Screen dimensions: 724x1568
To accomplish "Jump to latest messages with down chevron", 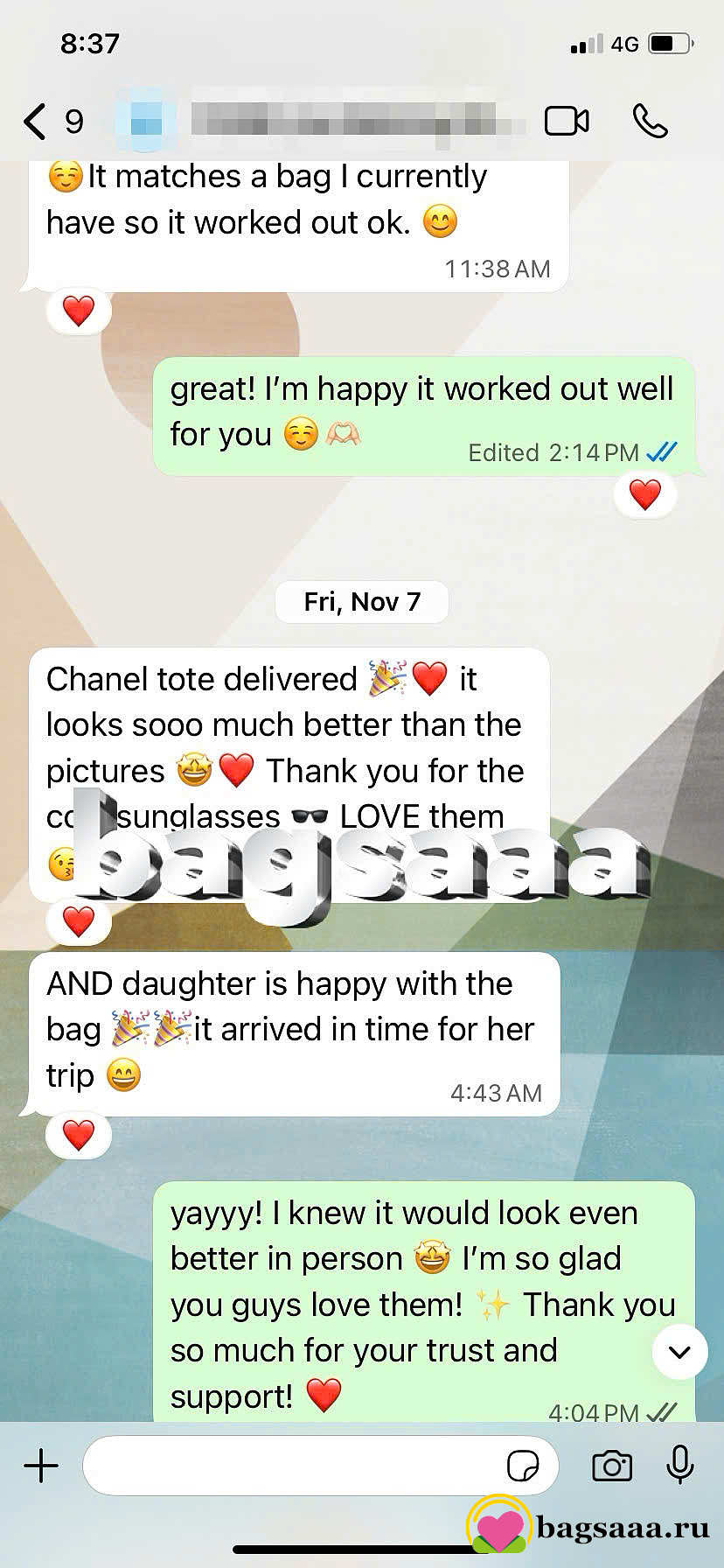I will click(679, 1352).
